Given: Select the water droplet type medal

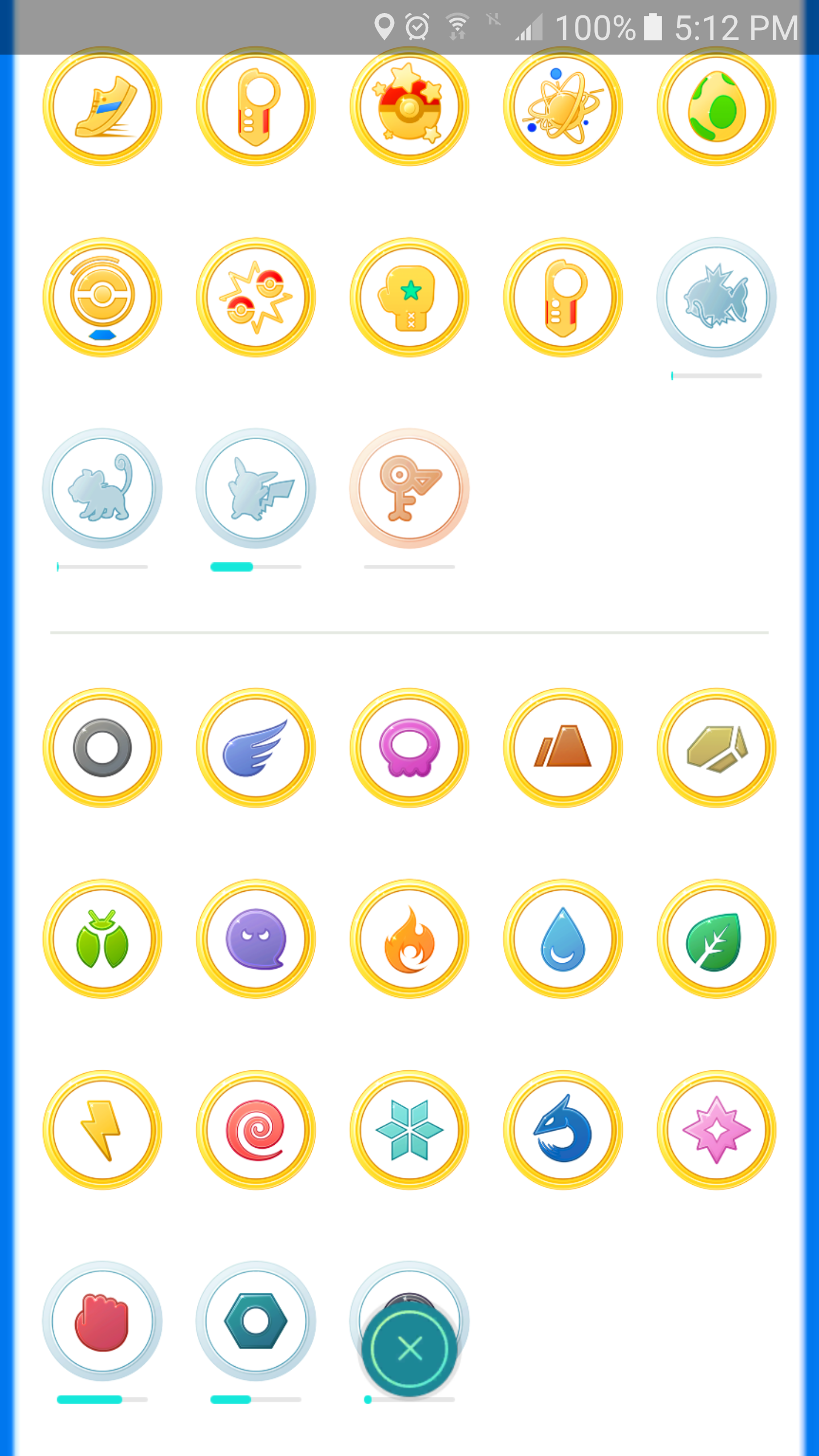Looking at the screenshot, I should point(563,938).
